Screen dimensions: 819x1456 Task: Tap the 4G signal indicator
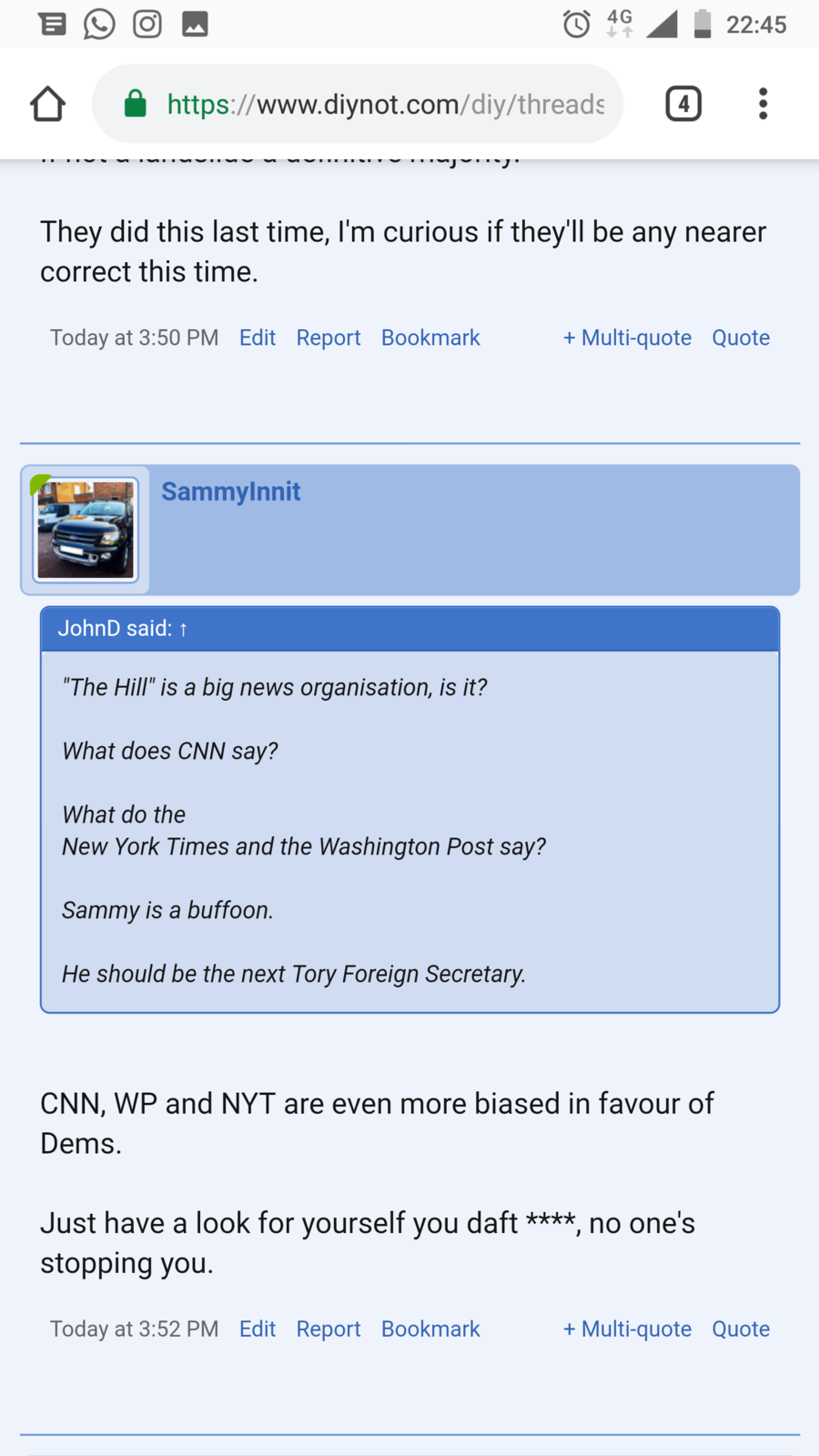click(x=620, y=24)
